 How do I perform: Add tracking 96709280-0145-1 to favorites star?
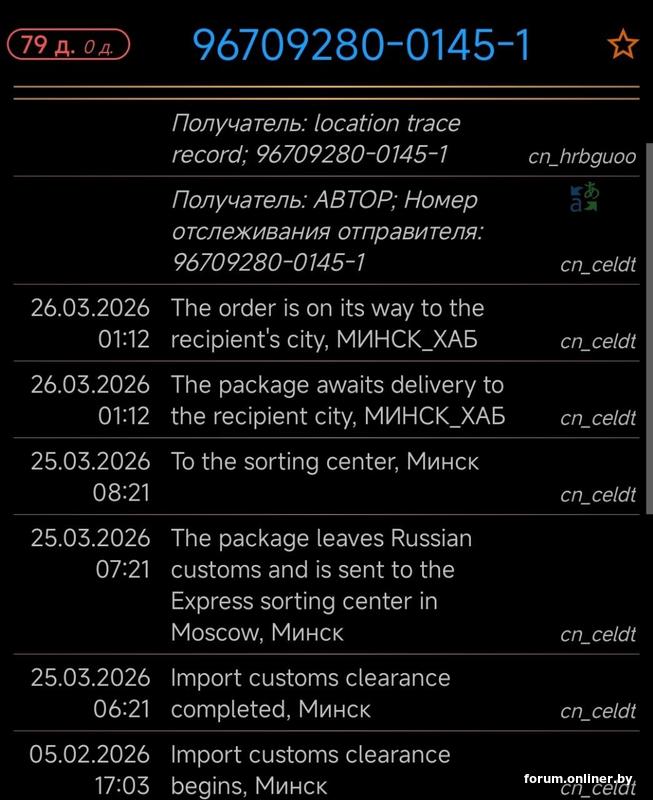[x=622, y=45]
